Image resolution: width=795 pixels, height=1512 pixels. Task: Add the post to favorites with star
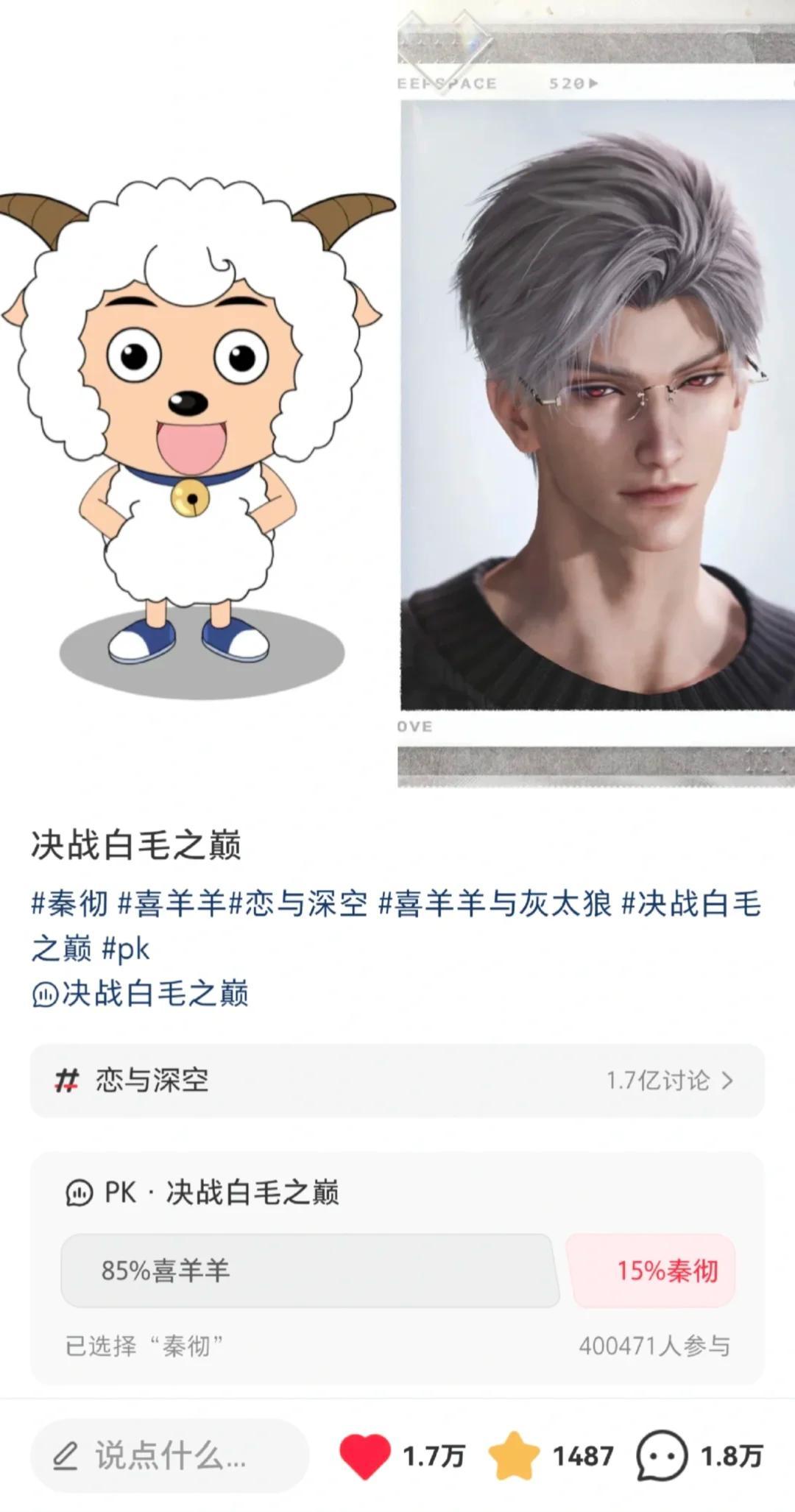pos(513,1456)
